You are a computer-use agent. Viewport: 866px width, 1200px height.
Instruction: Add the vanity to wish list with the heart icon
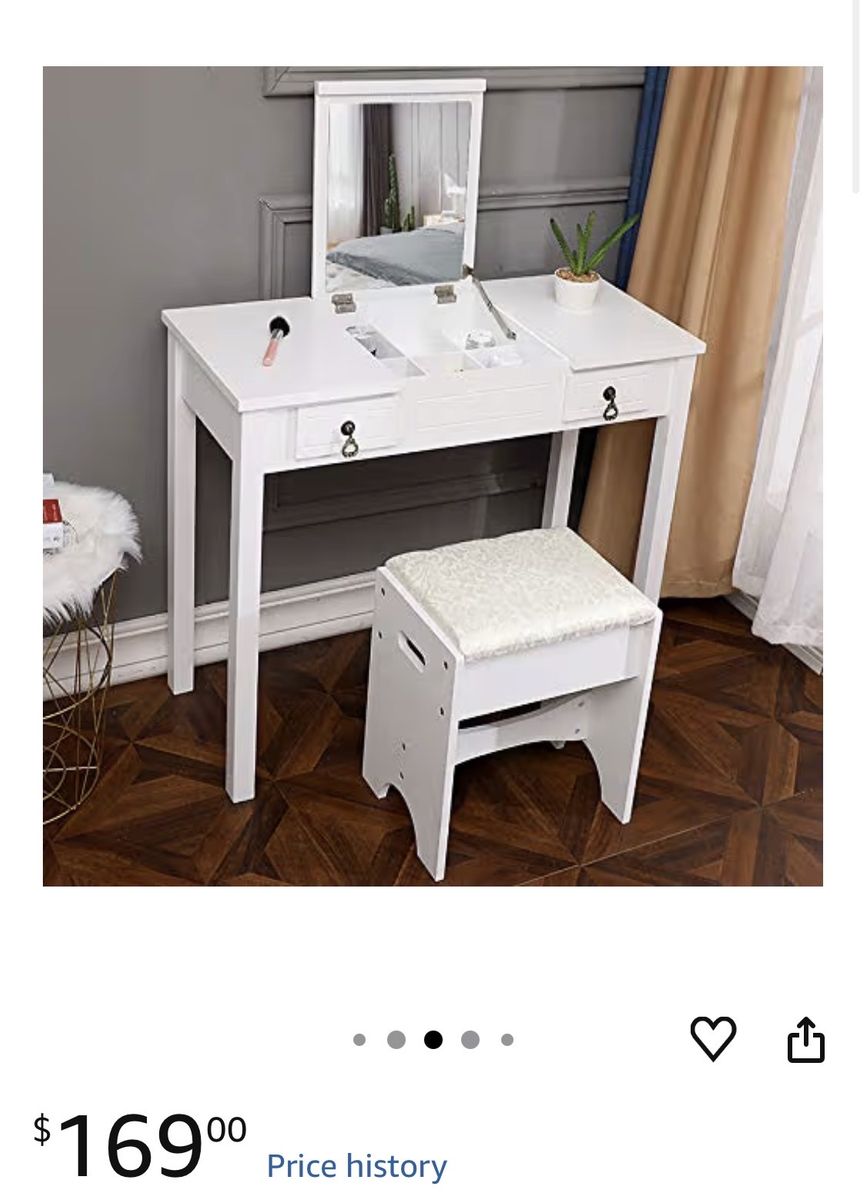click(x=713, y=1038)
